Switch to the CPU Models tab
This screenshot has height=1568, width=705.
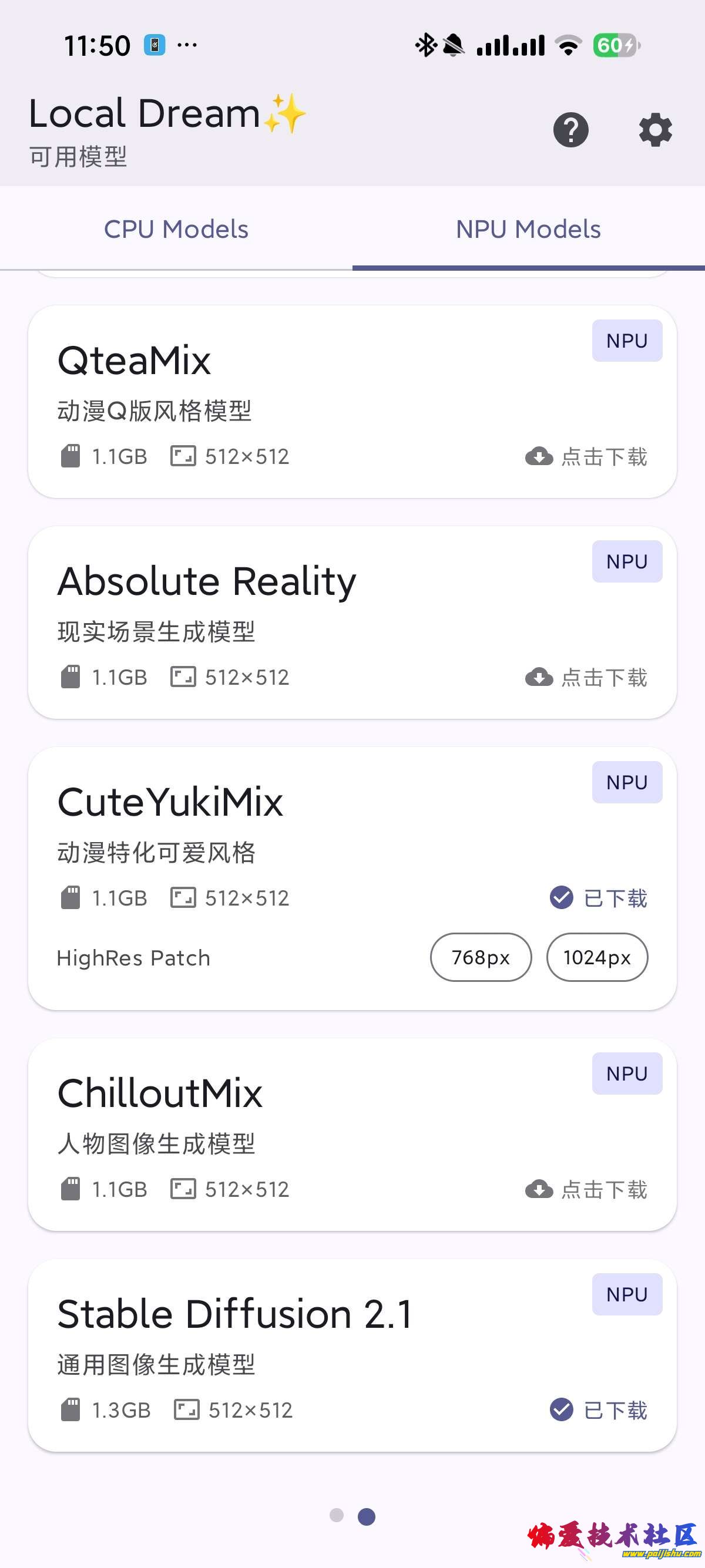tap(175, 230)
